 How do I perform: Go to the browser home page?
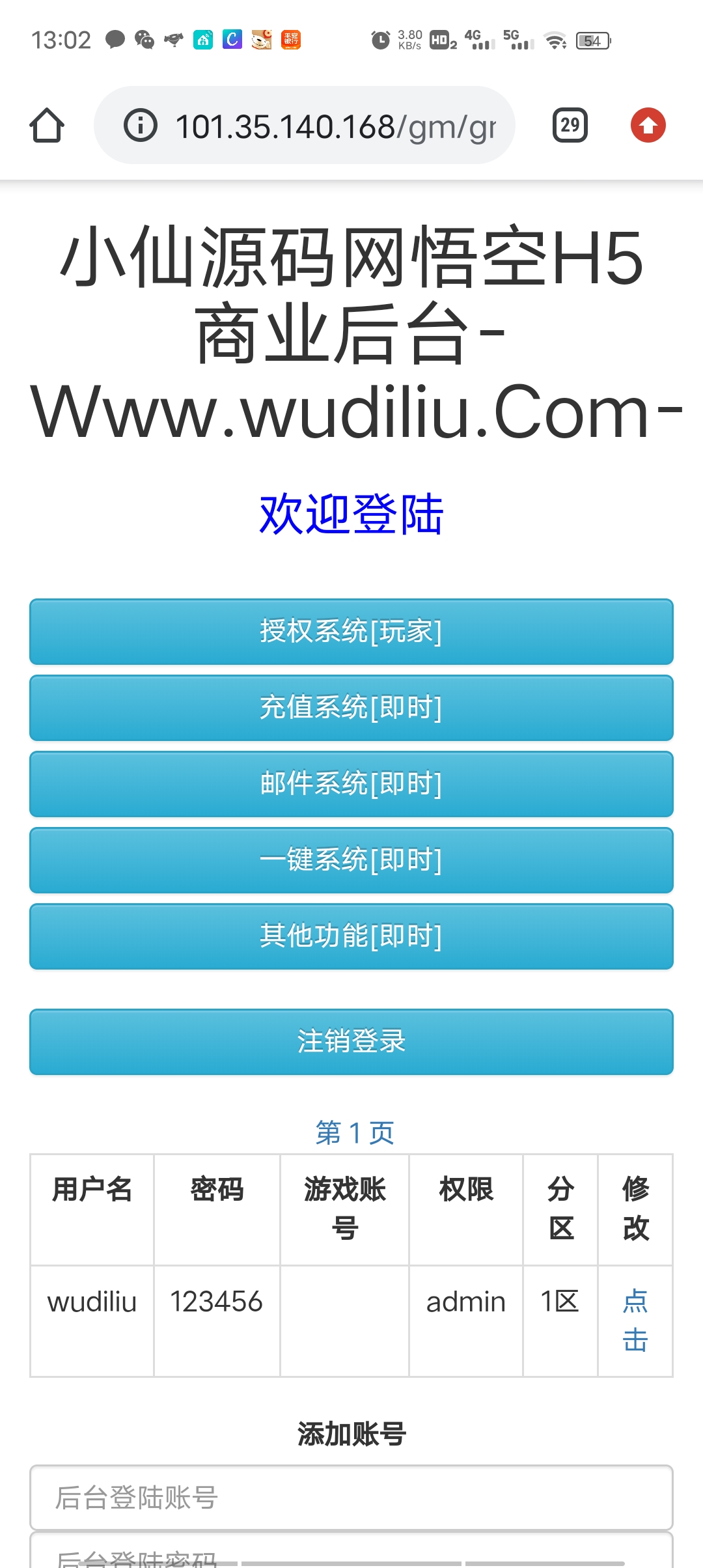[47, 125]
